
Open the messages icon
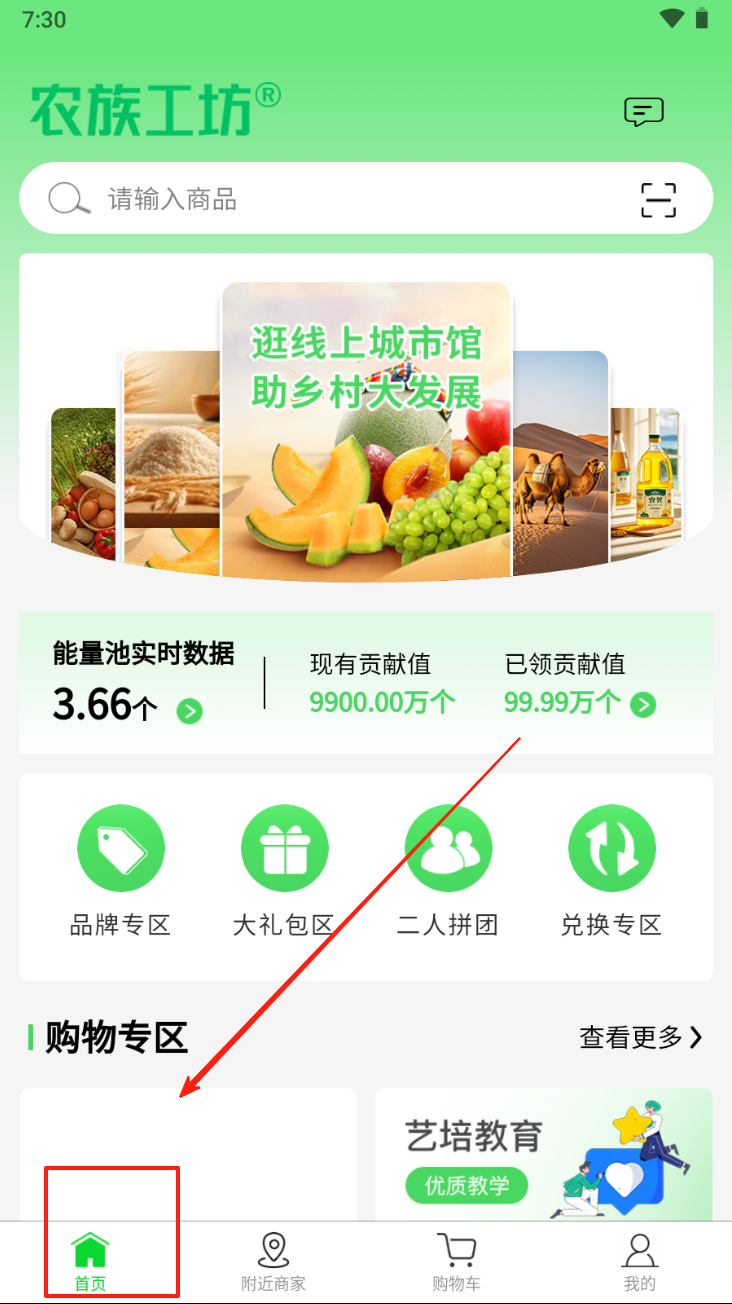tap(643, 111)
